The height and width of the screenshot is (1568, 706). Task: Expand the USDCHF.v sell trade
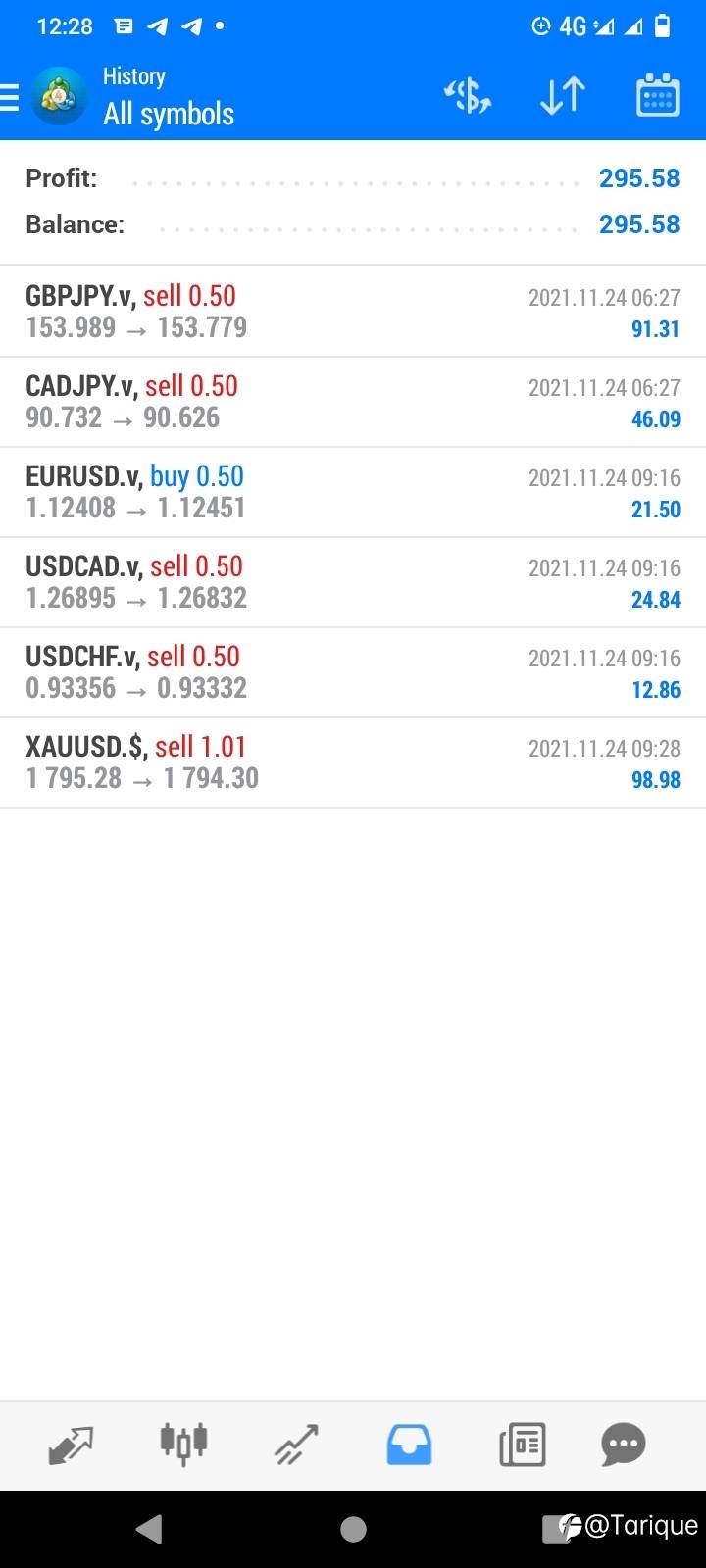(x=353, y=672)
